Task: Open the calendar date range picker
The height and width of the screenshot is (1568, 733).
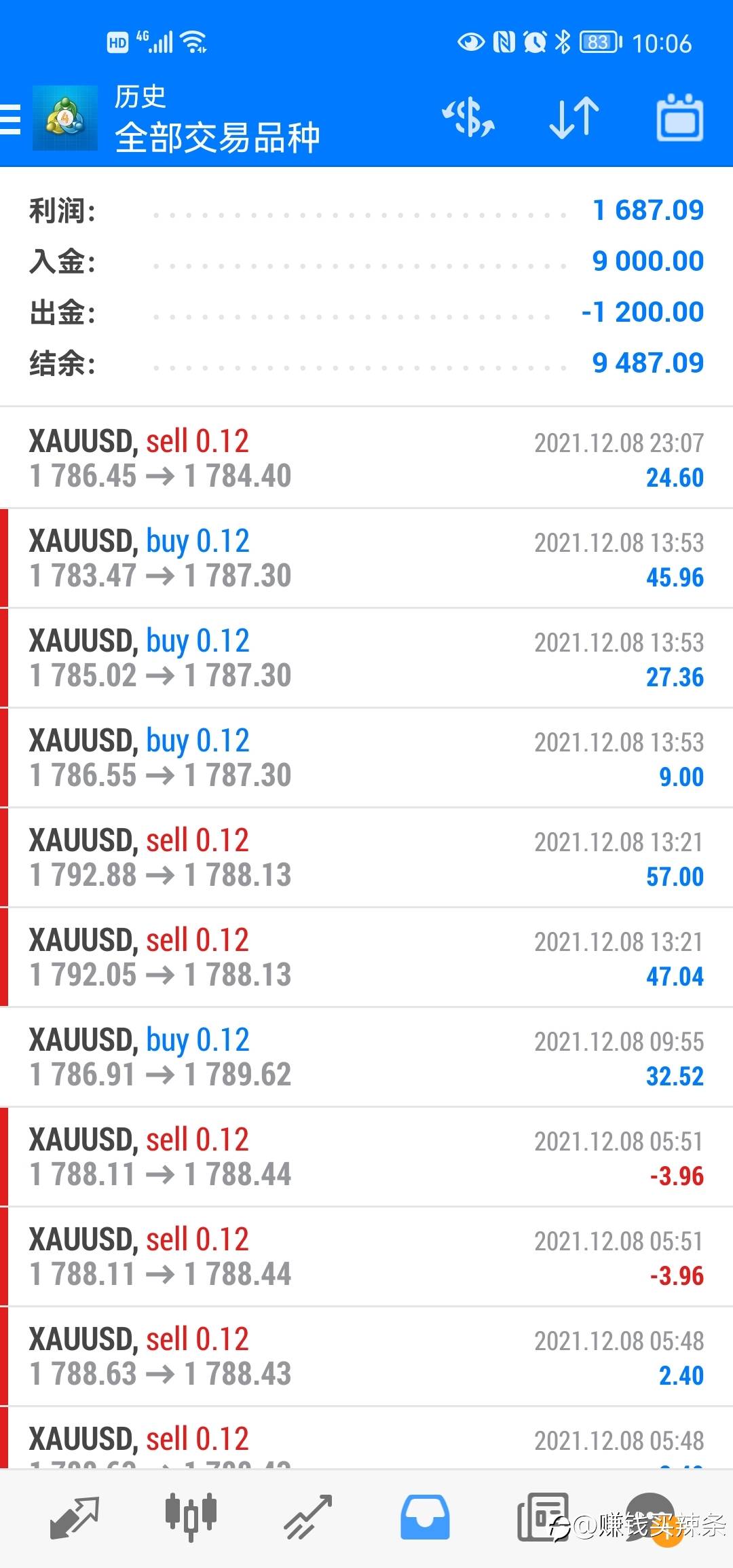Action: (679, 117)
